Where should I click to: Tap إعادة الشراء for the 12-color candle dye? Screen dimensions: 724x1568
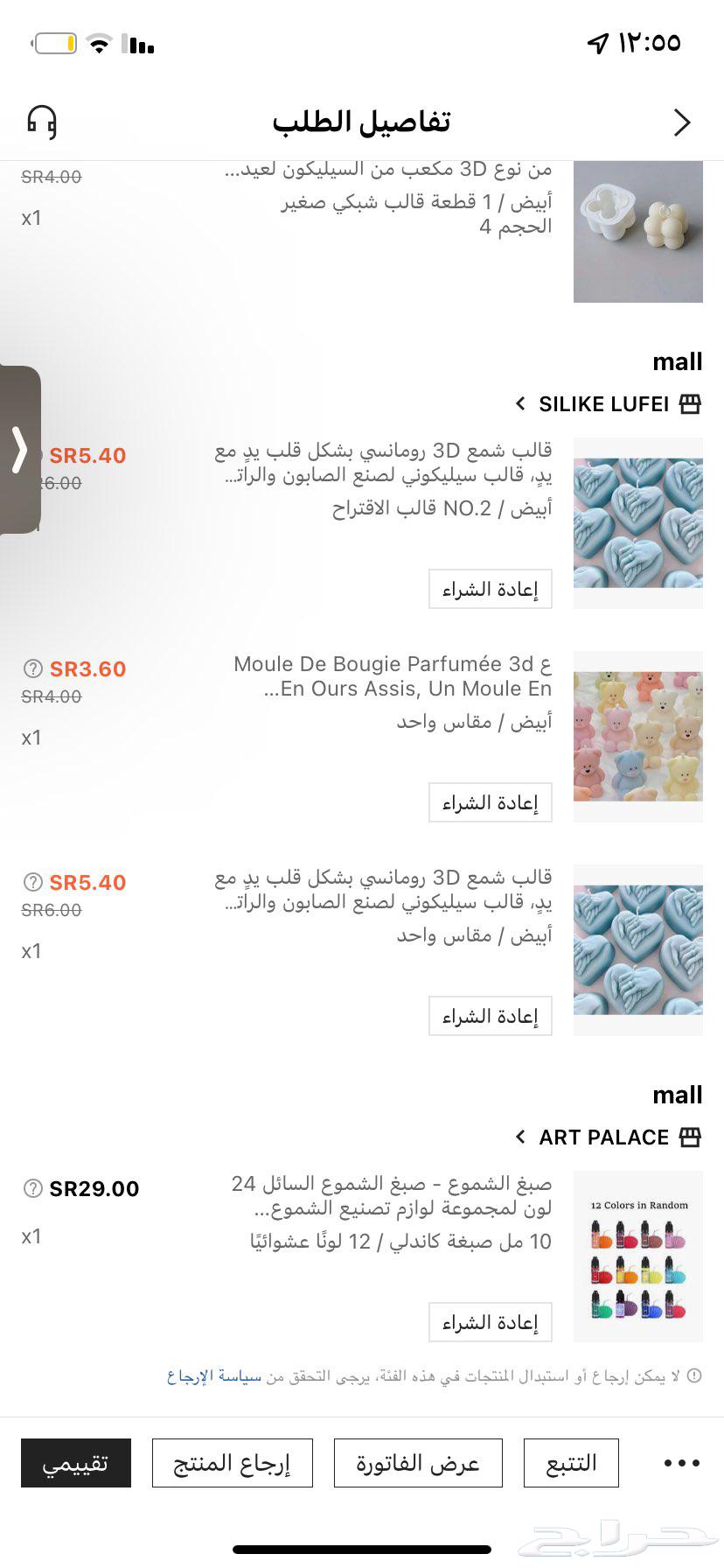click(490, 1322)
